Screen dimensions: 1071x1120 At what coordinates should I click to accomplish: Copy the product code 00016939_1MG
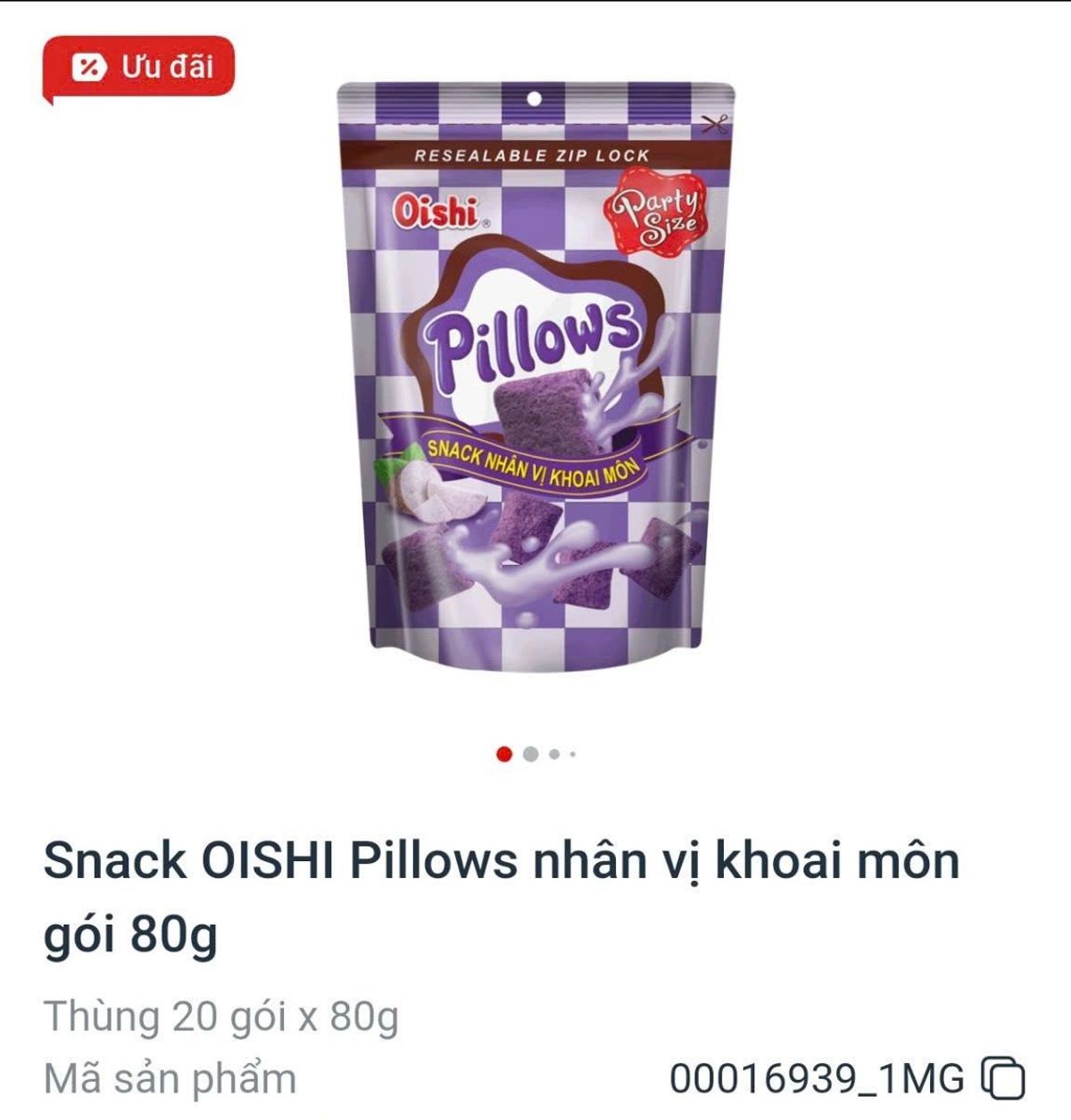tap(1003, 1078)
